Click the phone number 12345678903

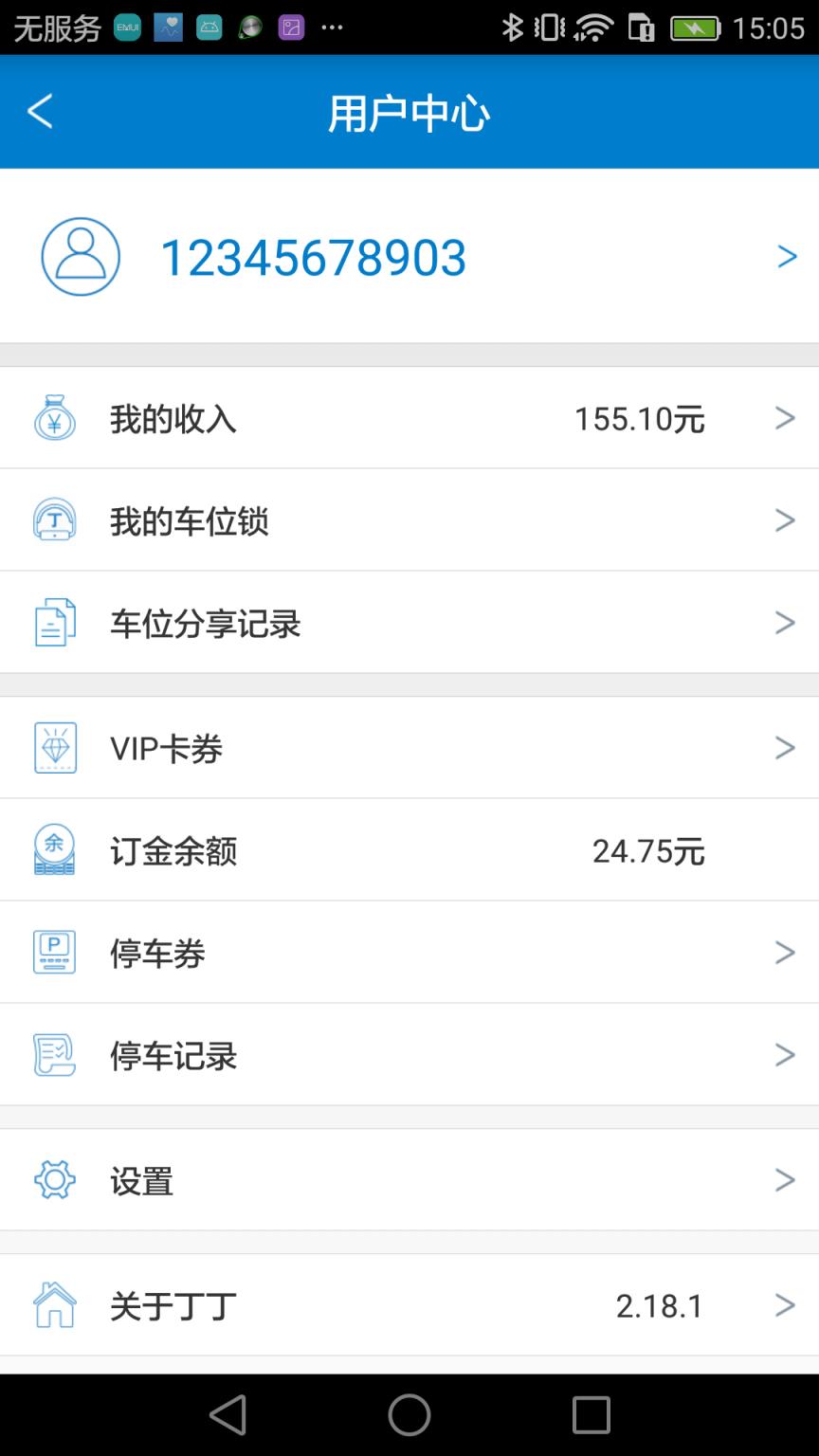[314, 256]
